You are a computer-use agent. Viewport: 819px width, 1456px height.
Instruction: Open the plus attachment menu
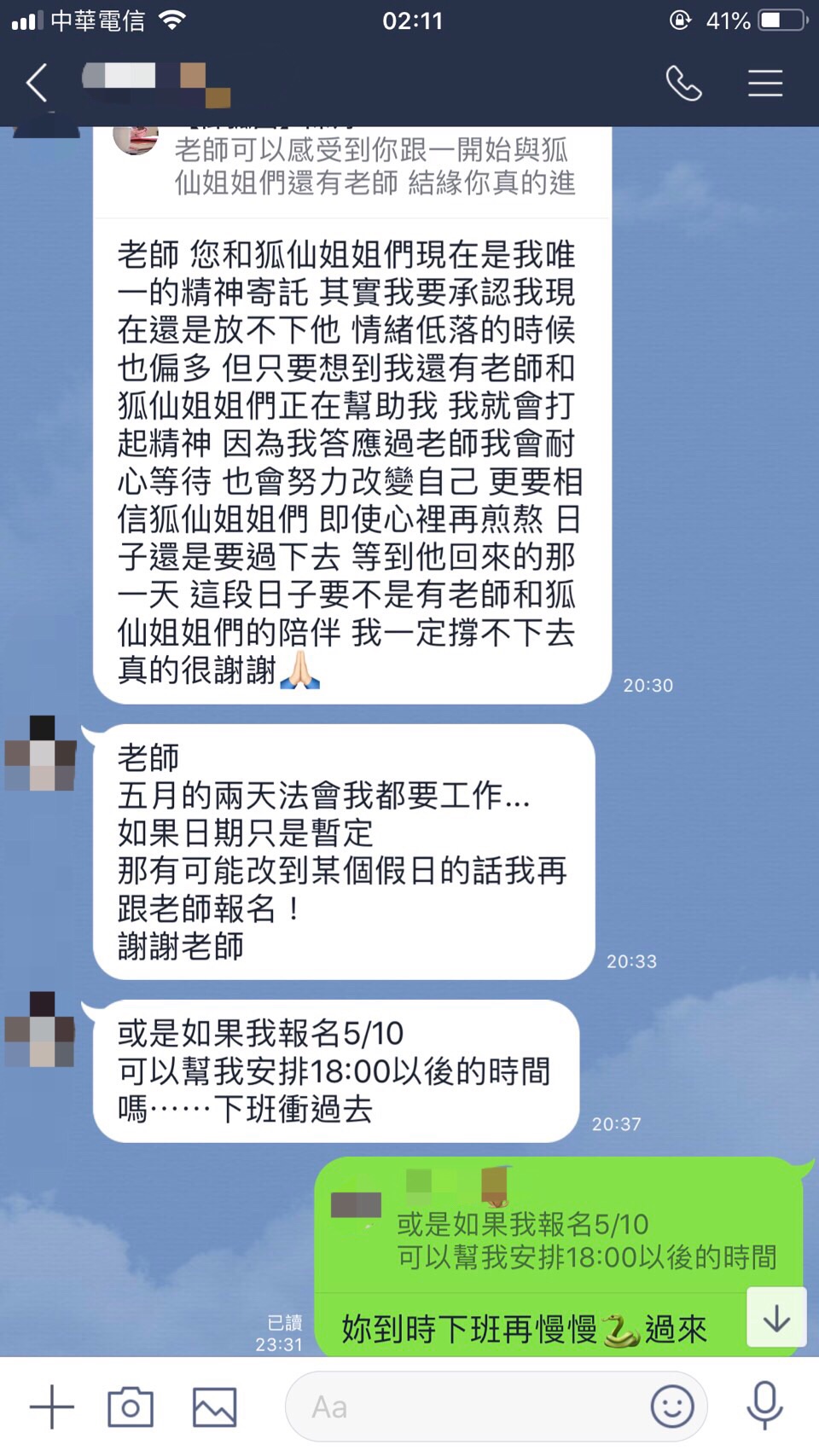[51, 1407]
